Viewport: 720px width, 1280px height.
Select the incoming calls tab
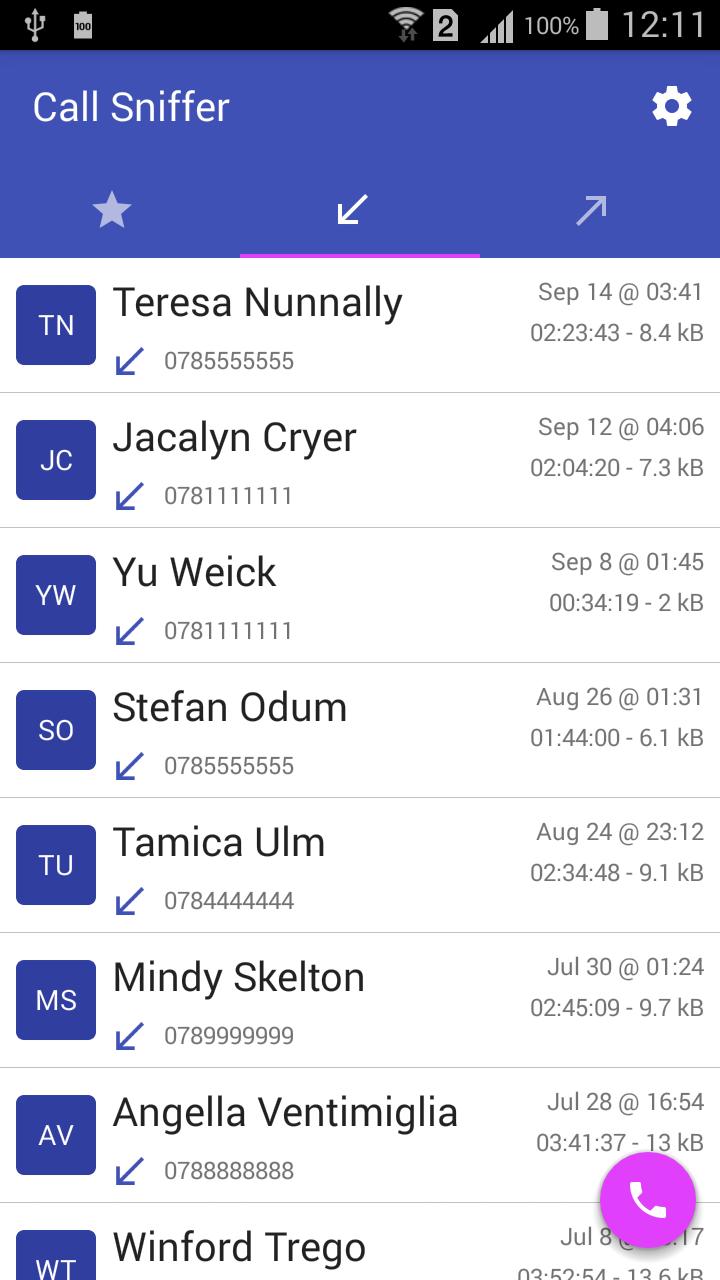pos(353,210)
